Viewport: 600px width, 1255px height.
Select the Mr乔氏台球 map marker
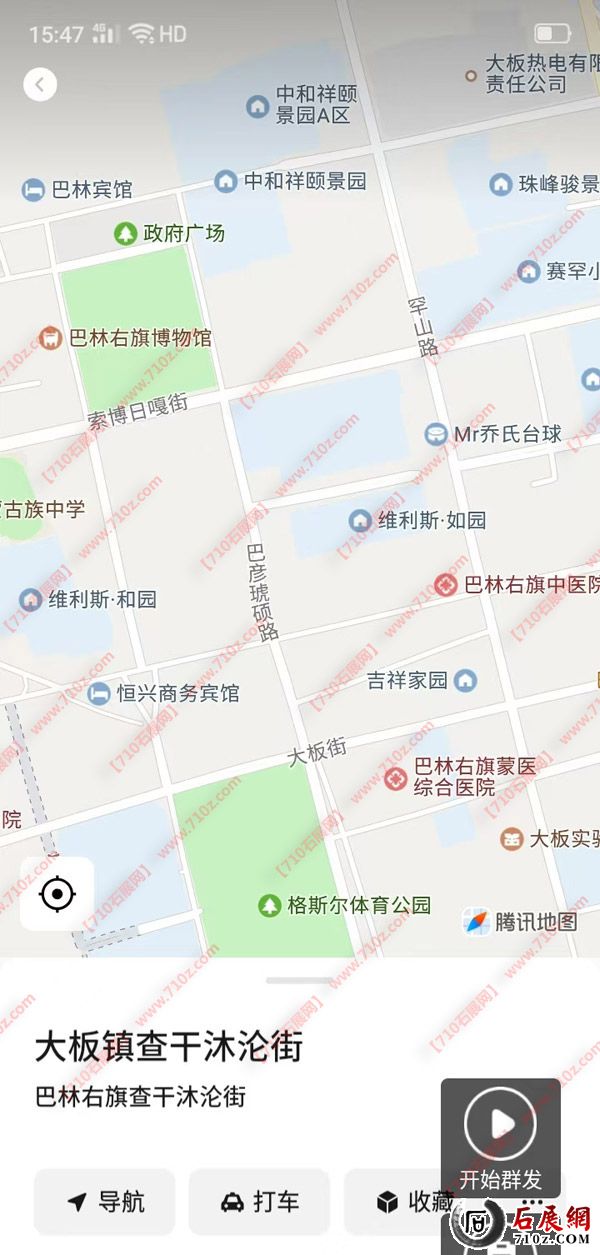(x=436, y=434)
